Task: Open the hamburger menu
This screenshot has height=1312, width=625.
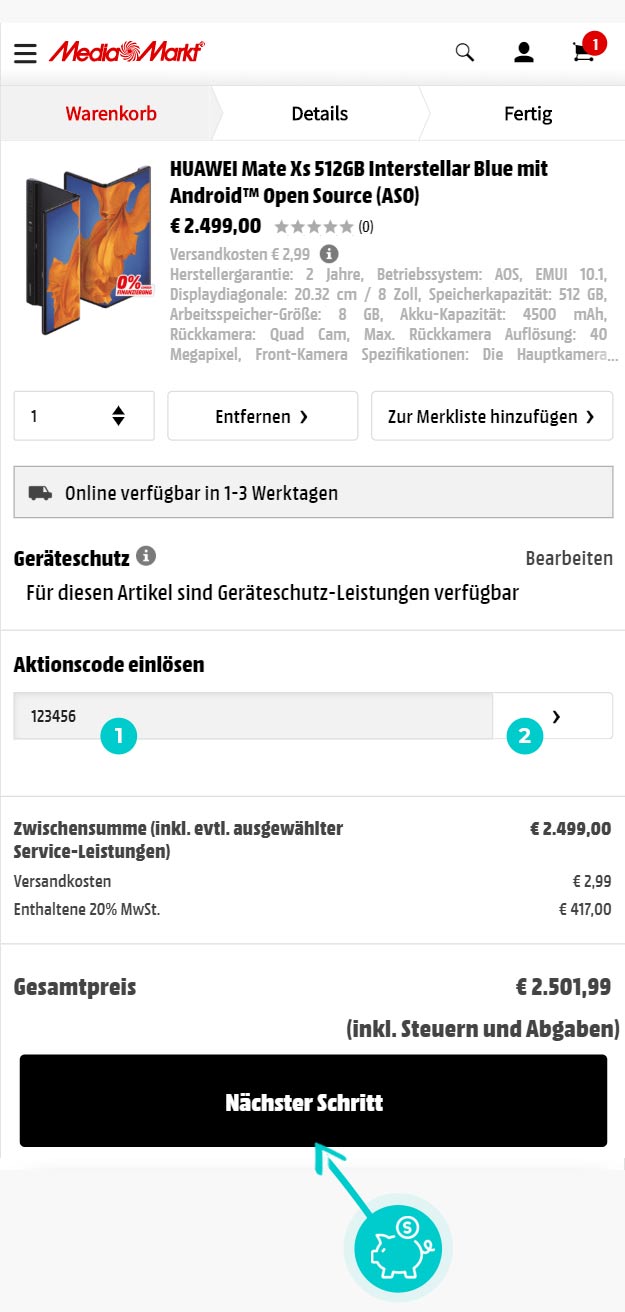Action: [x=25, y=53]
